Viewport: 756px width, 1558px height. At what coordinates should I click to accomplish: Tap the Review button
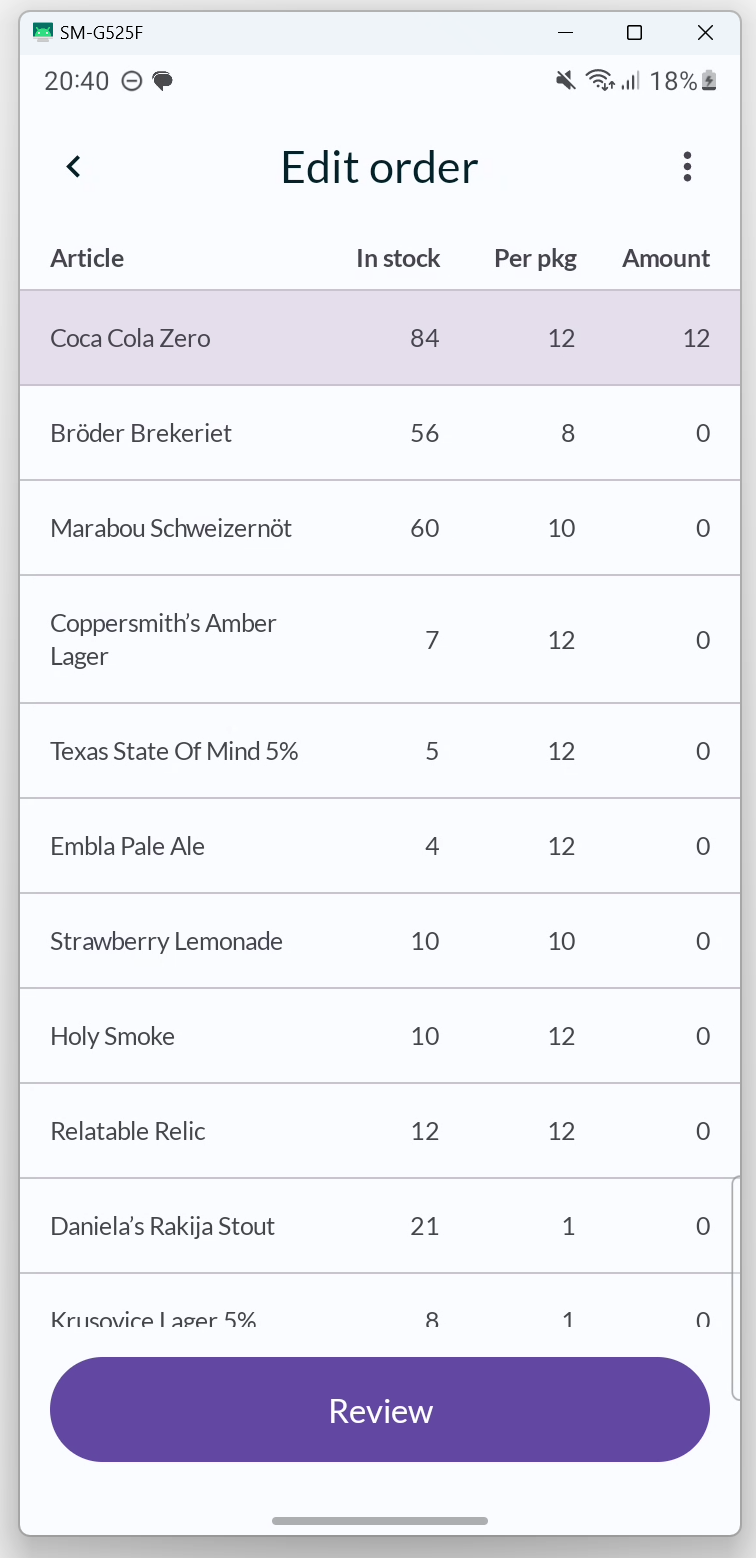tap(380, 1410)
